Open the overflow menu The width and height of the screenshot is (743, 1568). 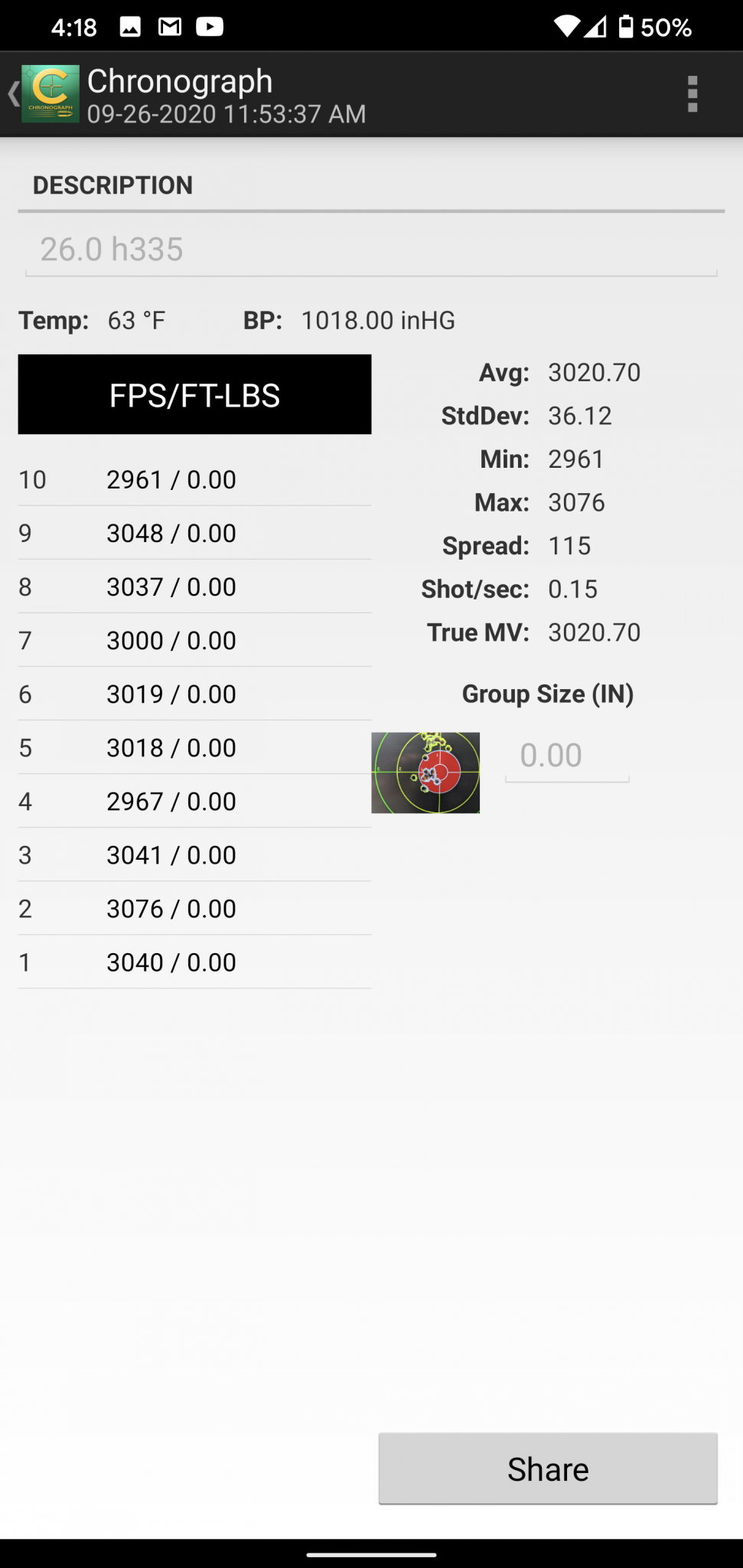[692, 94]
